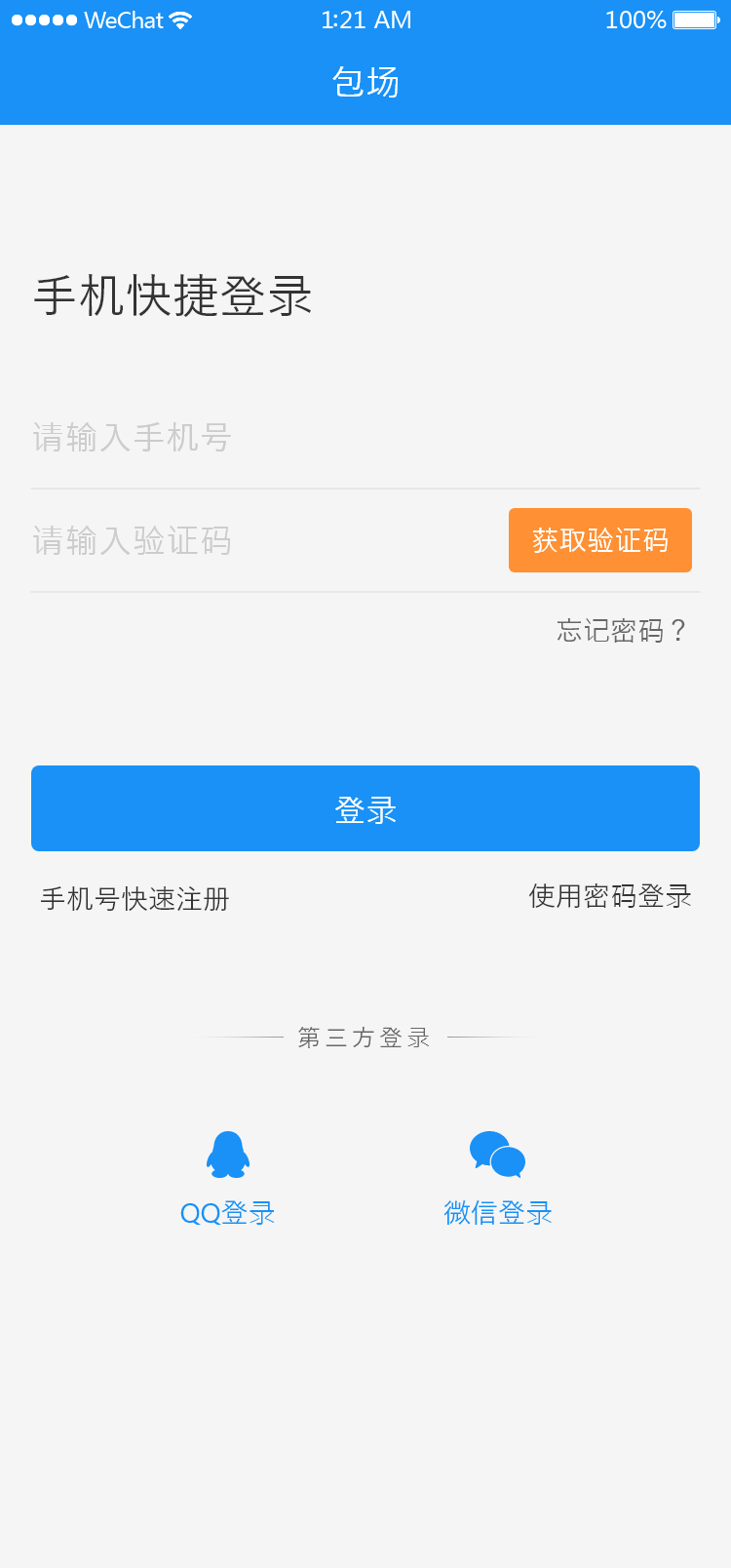Screen dimensions: 731x1568
Task: Open the 忘记密码？ link
Action: pos(622,631)
